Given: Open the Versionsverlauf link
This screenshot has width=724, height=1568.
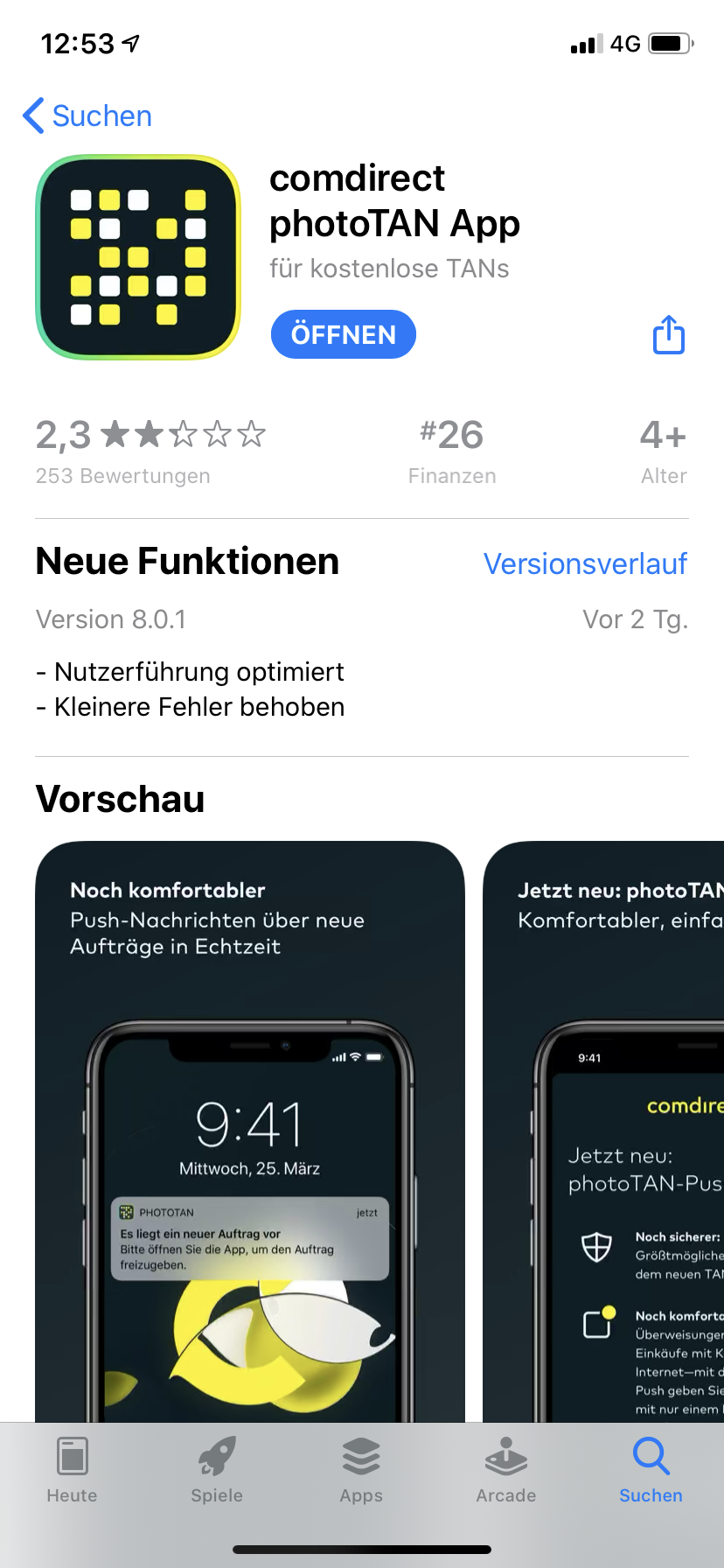Looking at the screenshot, I should tap(585, 563).
